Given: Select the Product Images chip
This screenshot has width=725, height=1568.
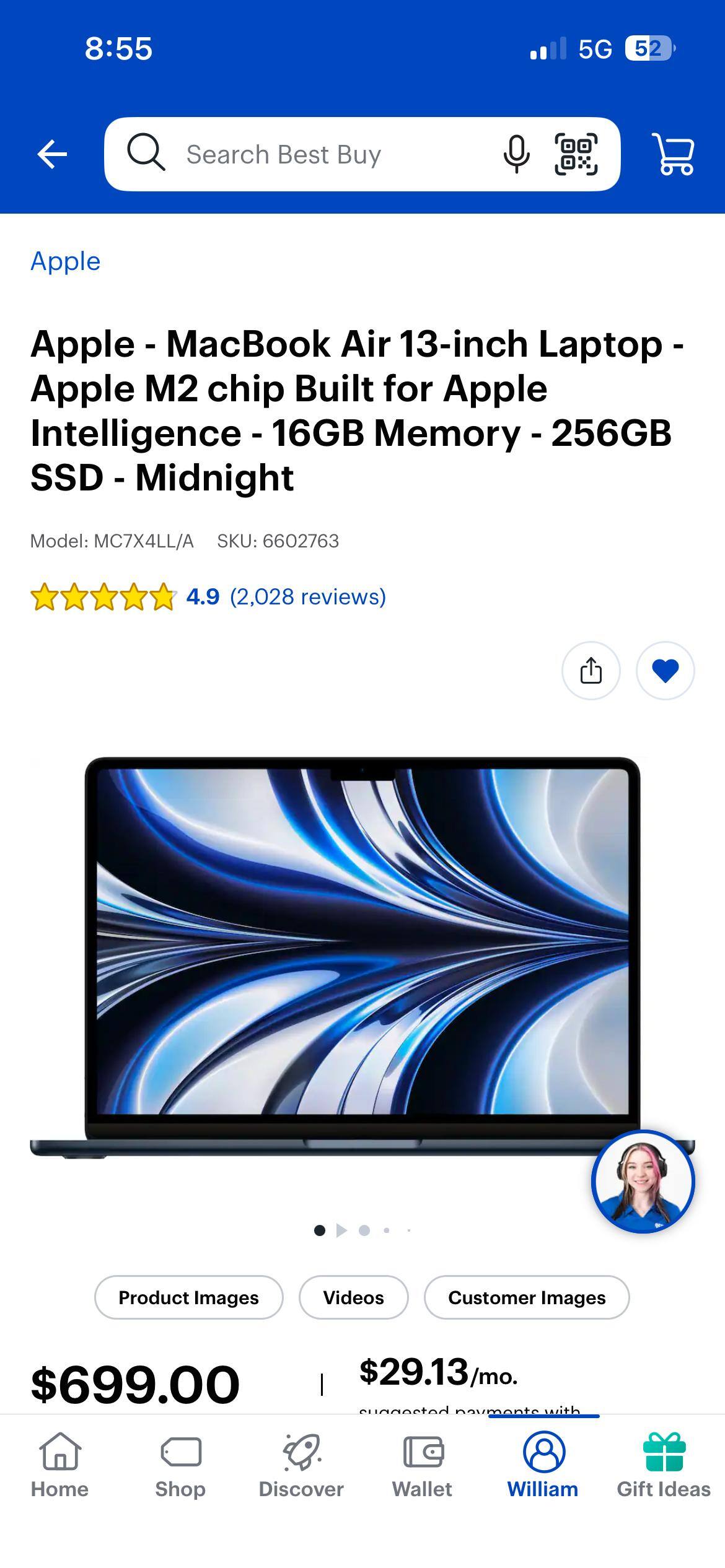Looking at the screenshot, I should tap(188, 1297).
